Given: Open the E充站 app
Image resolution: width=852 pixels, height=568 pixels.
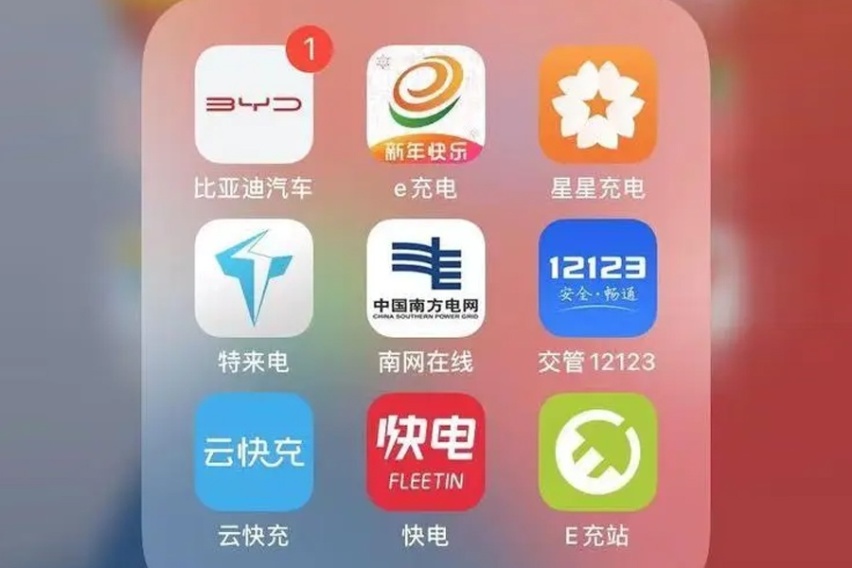Looking at the screenshot, I should (x=598, y=452).
